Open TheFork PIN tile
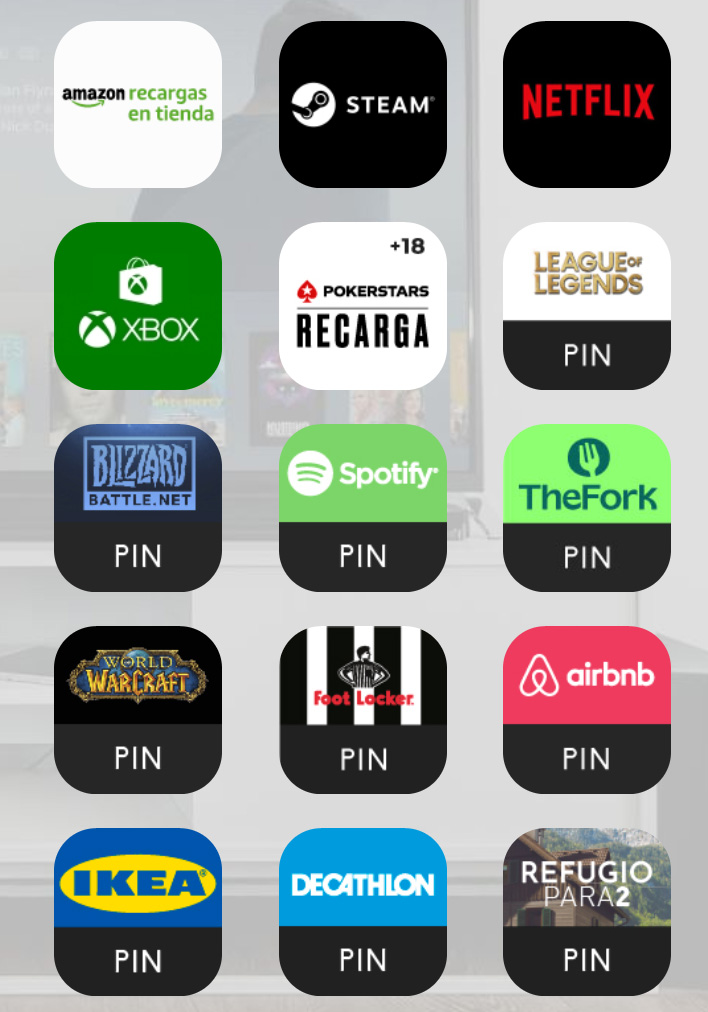The width and height of the screenshot is (708, 1012). (587, 508)
